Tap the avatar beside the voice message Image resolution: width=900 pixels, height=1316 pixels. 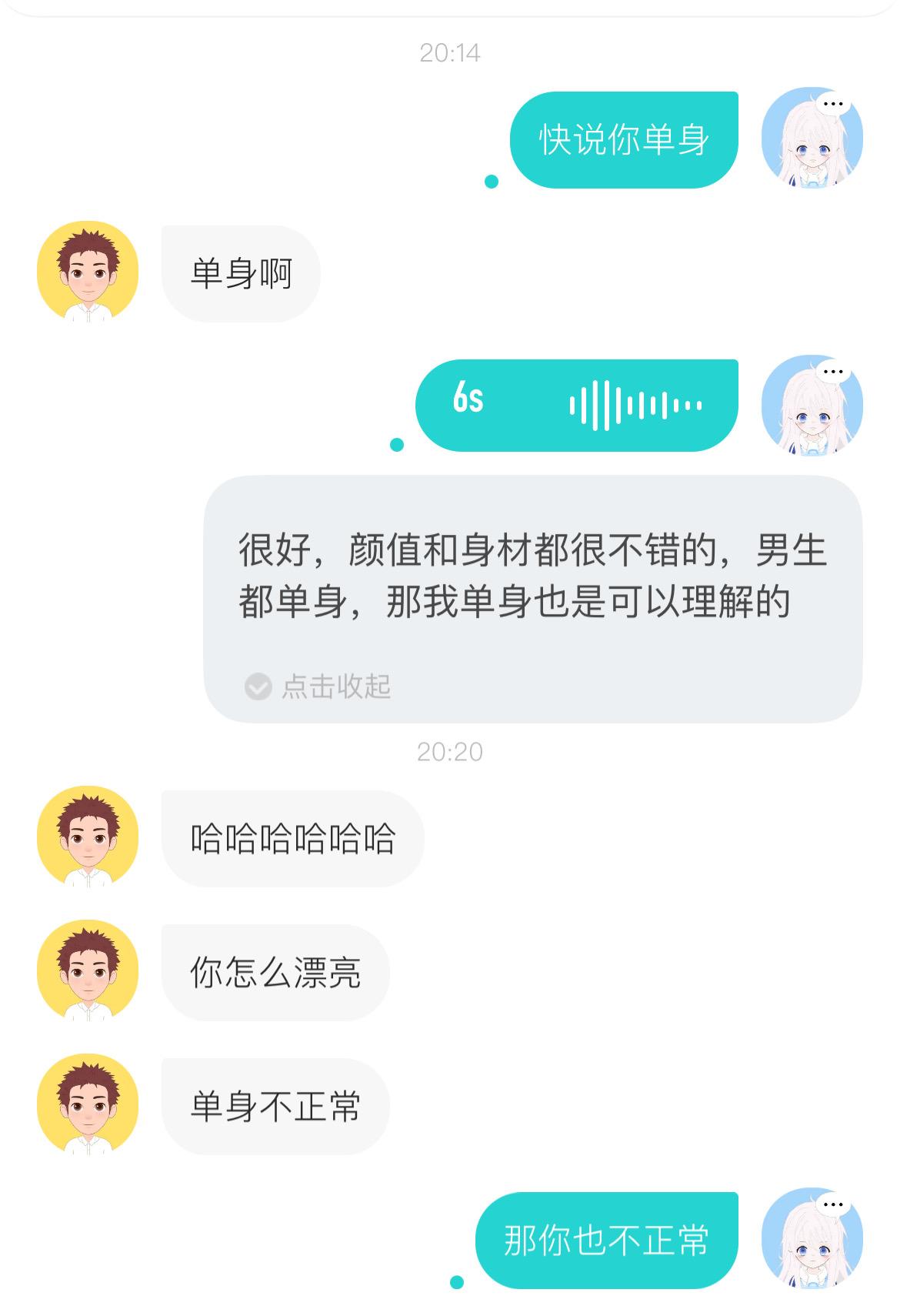coord(812,406)
